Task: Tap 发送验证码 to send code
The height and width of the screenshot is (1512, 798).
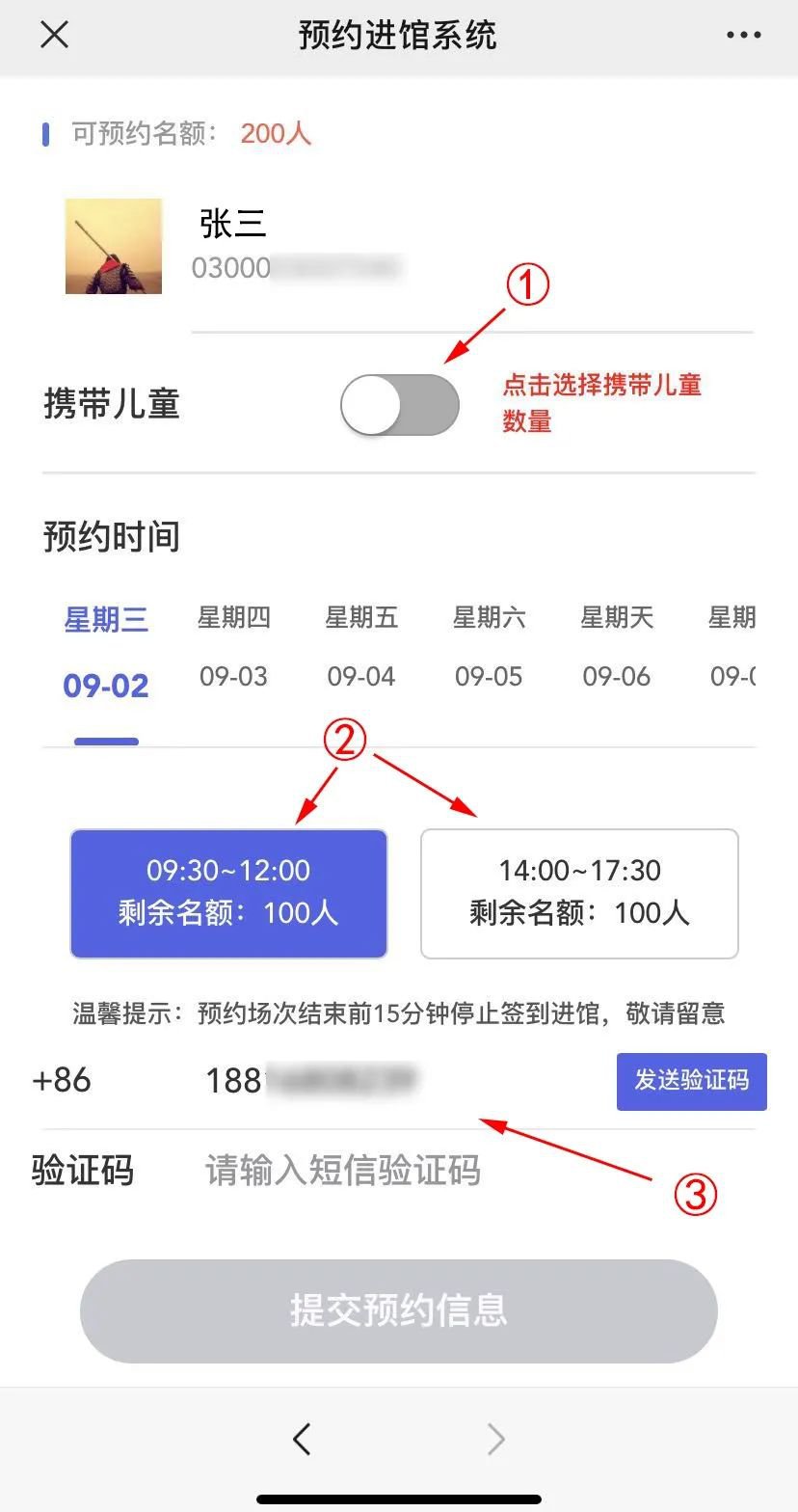Action: tap(691, 1081)
